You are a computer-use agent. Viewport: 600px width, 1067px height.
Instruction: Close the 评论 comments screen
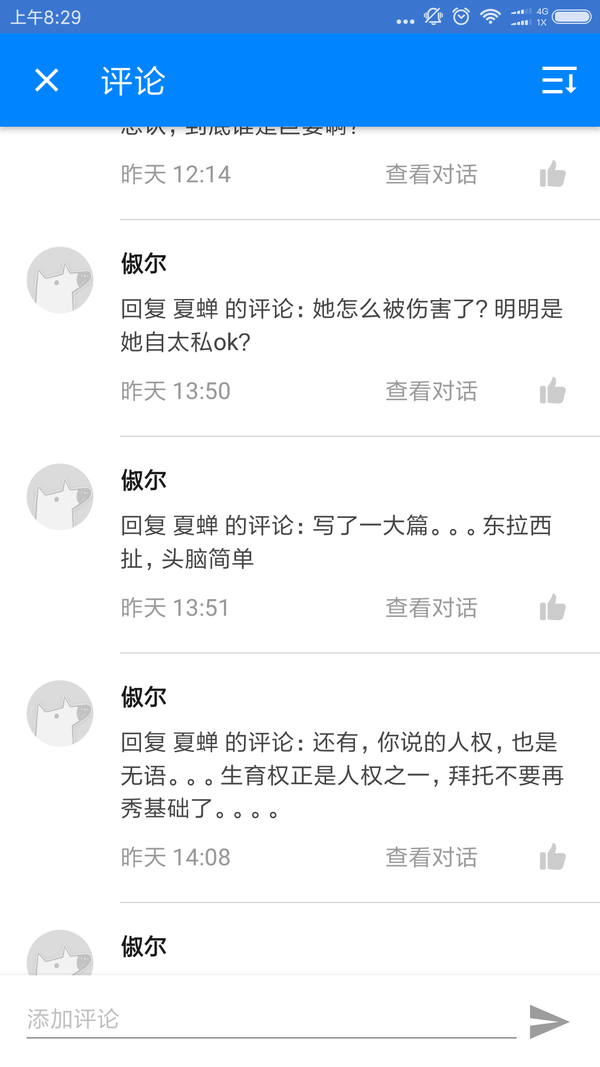pyautogui.click(x=47, y=81)
